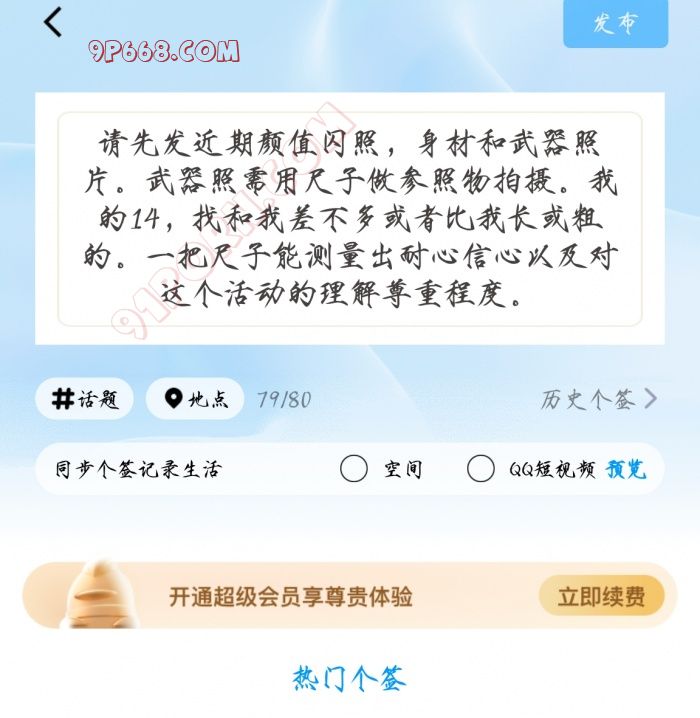Select the QQ短视频 sync option

[481, 468]
